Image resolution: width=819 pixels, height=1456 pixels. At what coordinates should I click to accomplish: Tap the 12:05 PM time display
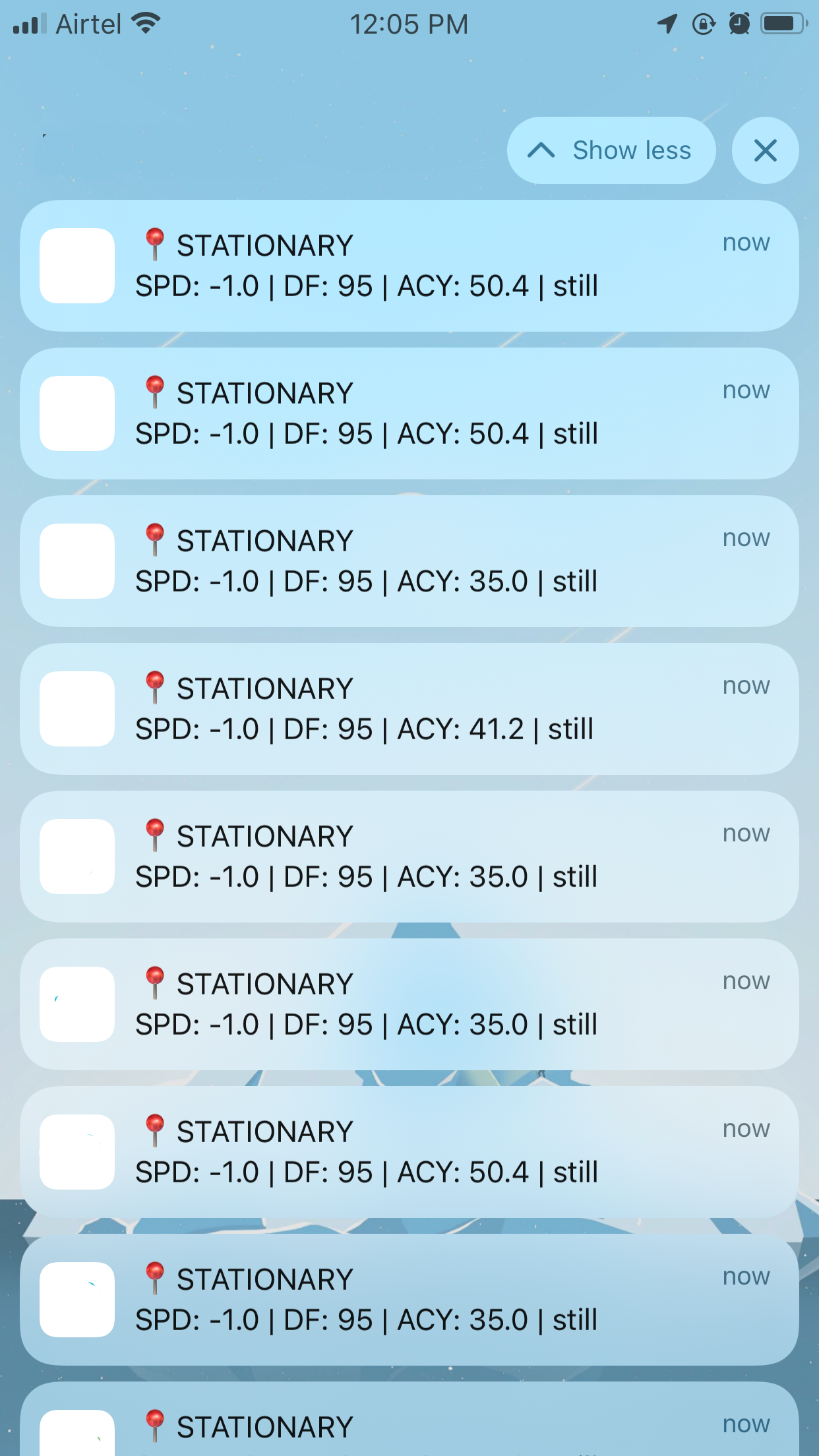tap(409, 24)
